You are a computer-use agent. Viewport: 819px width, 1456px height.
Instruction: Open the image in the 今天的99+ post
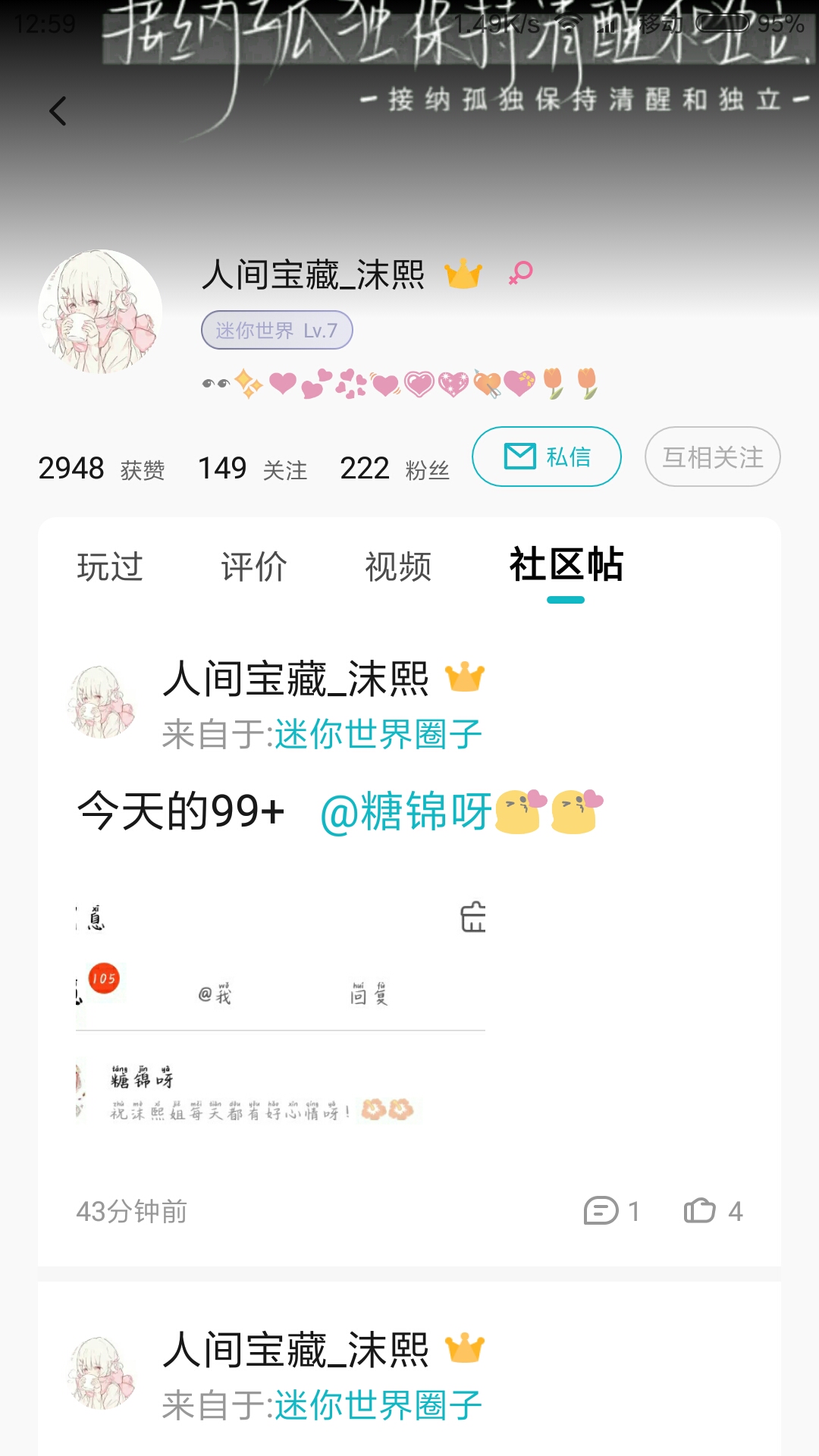tap(281, 1013)
